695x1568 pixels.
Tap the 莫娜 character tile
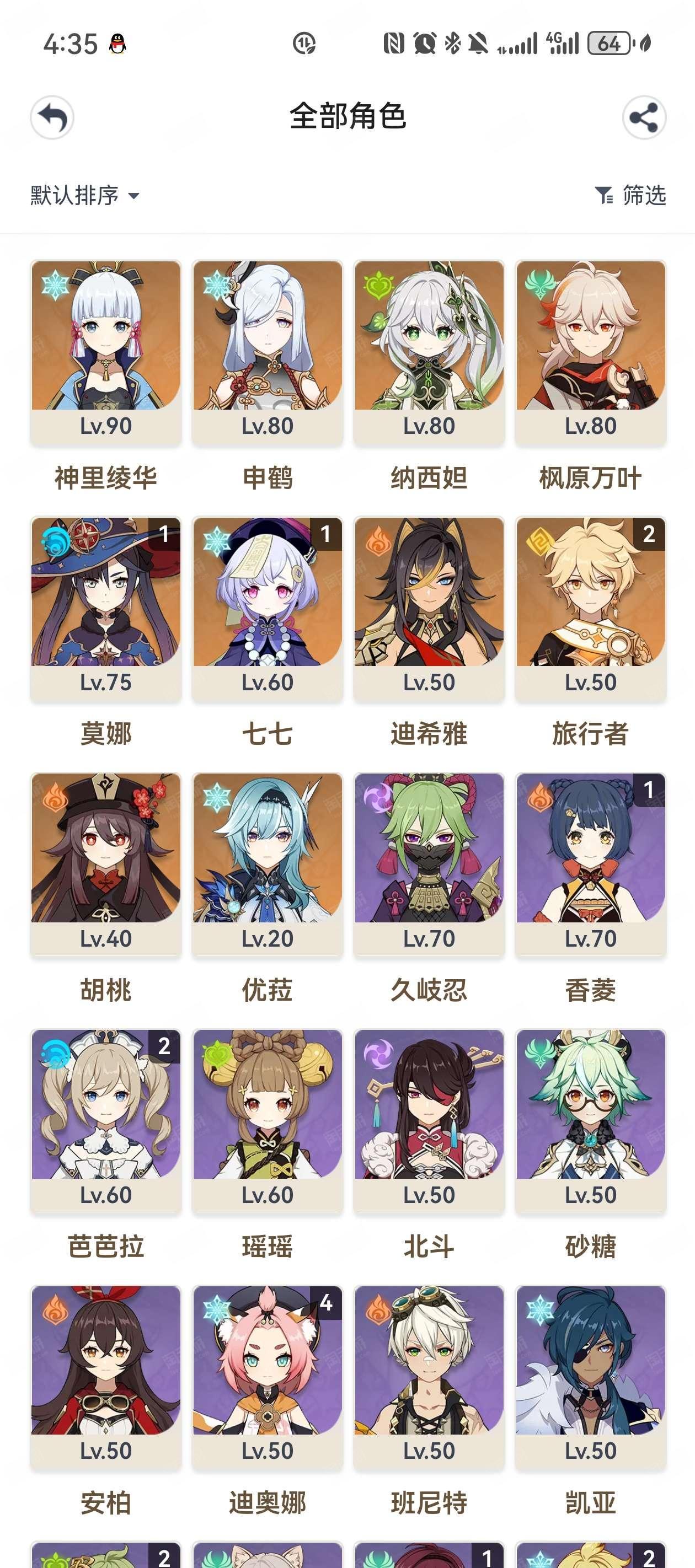106,609
